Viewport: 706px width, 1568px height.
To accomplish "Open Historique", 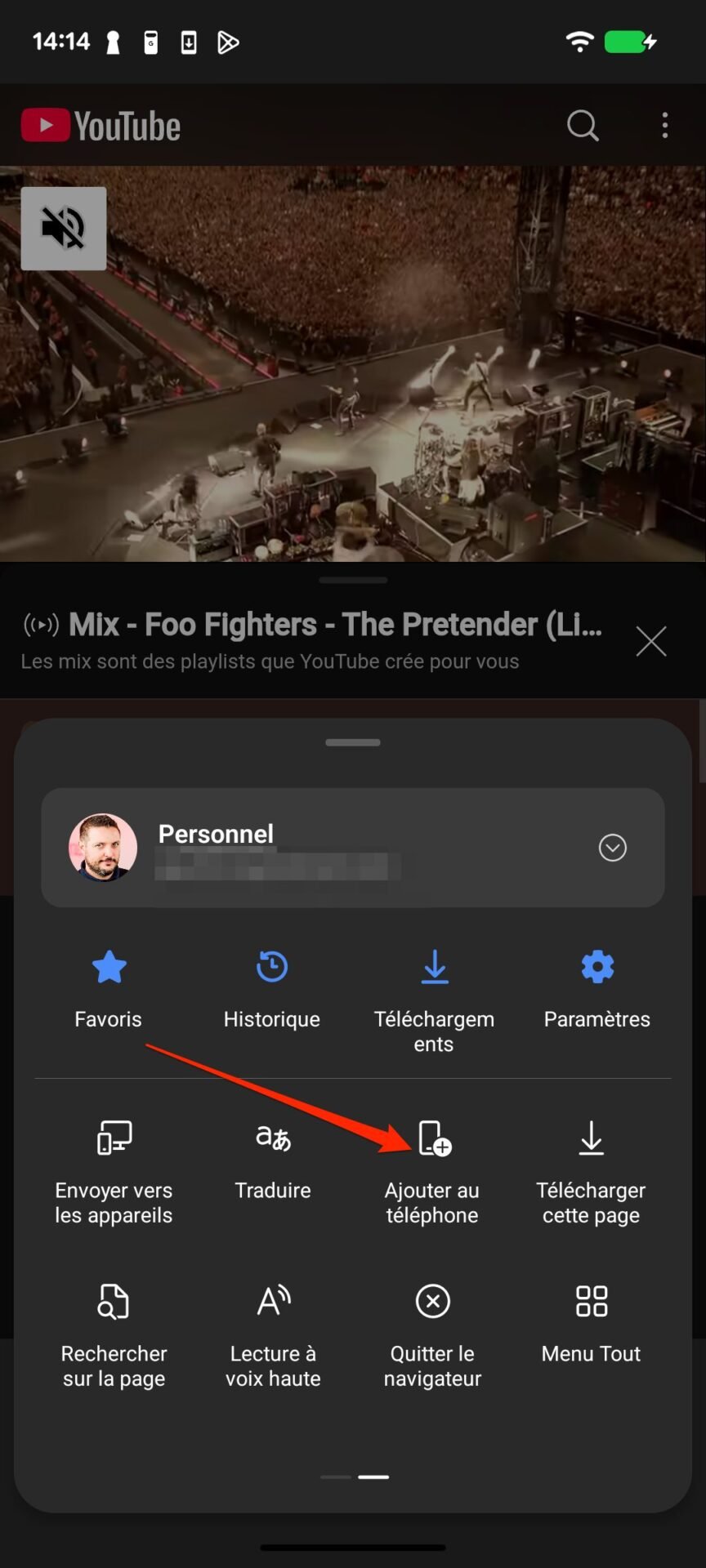I will (x=272, y=990).
